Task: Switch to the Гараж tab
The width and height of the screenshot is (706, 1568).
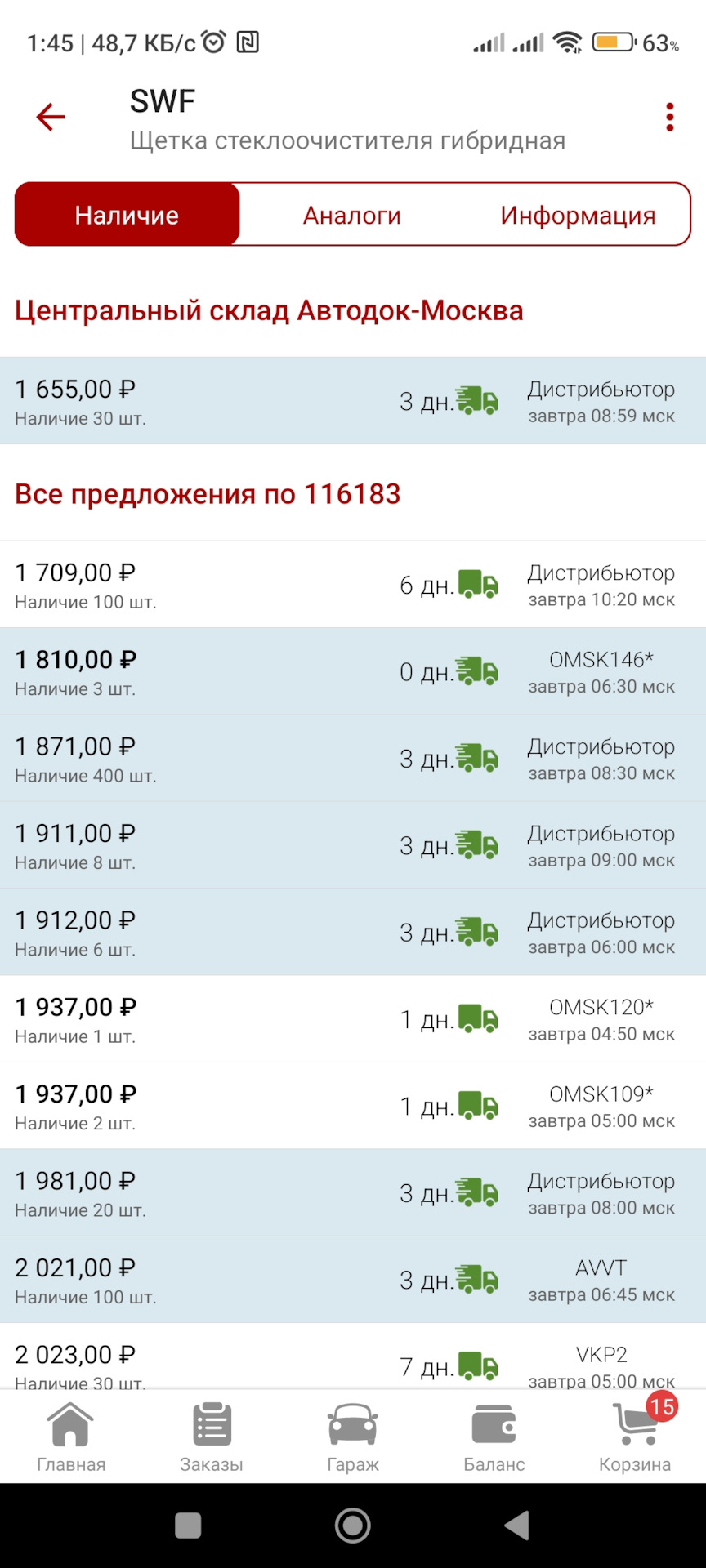Action: pos(353,1439)
